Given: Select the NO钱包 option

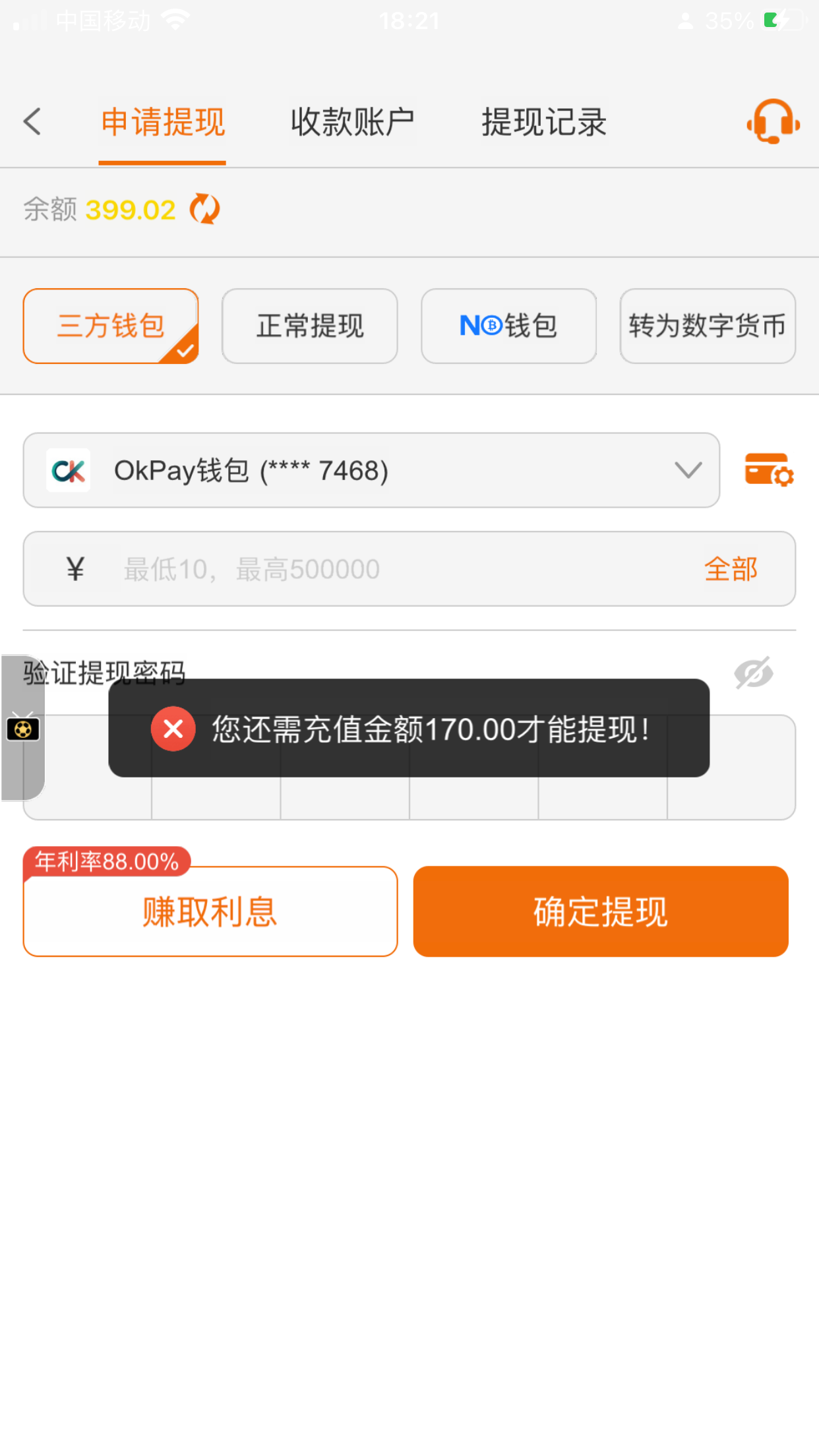Looking at the screenshot, I should [x=508, y=326].
